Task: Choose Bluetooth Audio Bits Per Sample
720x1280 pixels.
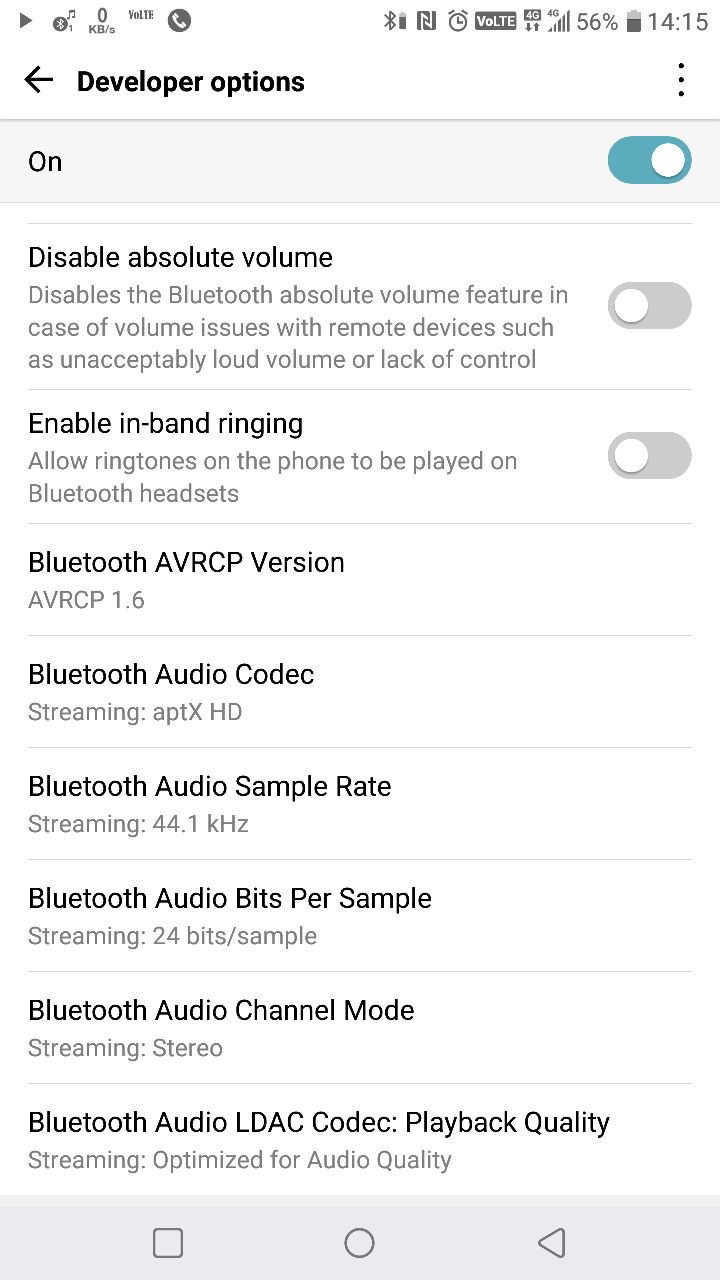Action: click(x=359, y=916)
